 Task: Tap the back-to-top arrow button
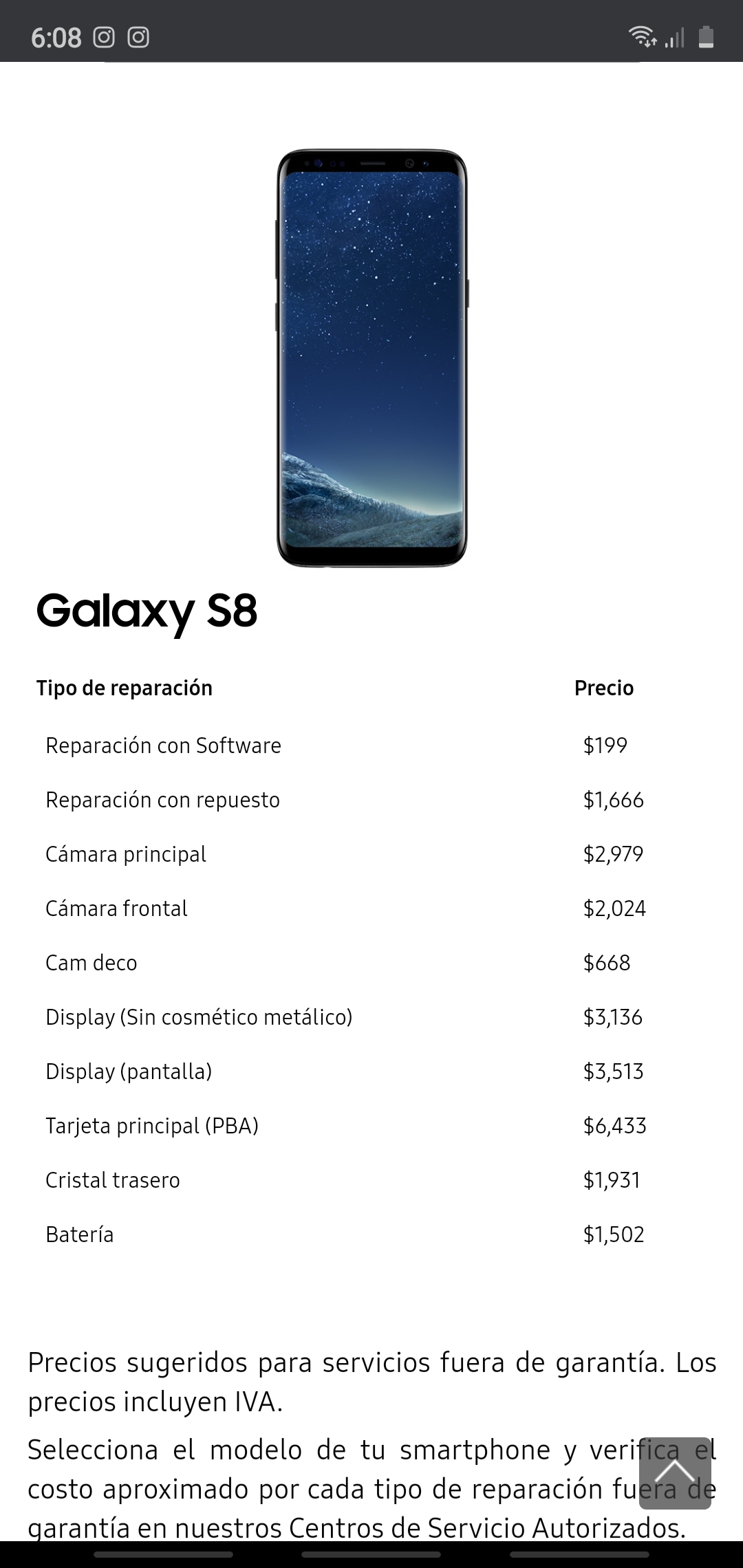[675, 1473]
